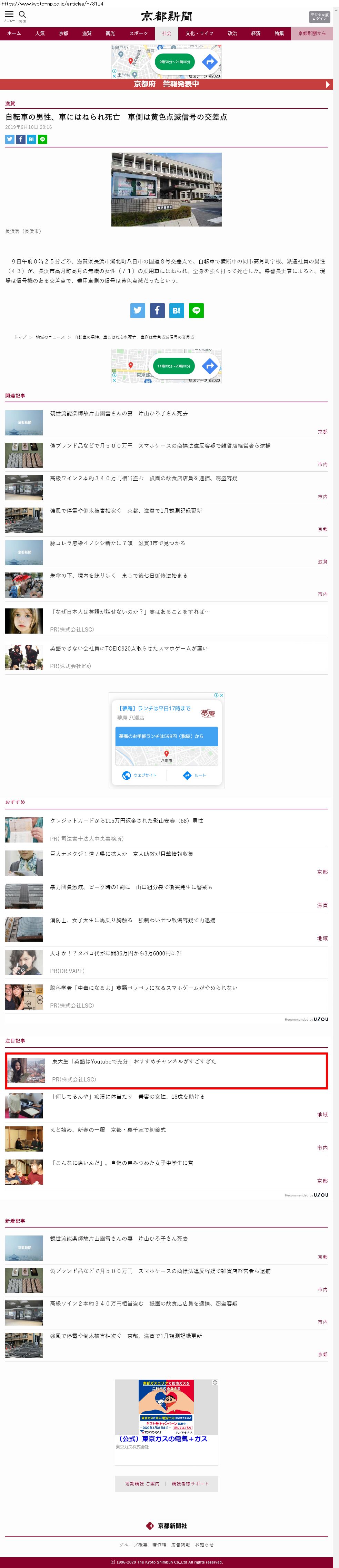
Task: Open the hamburger menu button
Action: [9, 15]
